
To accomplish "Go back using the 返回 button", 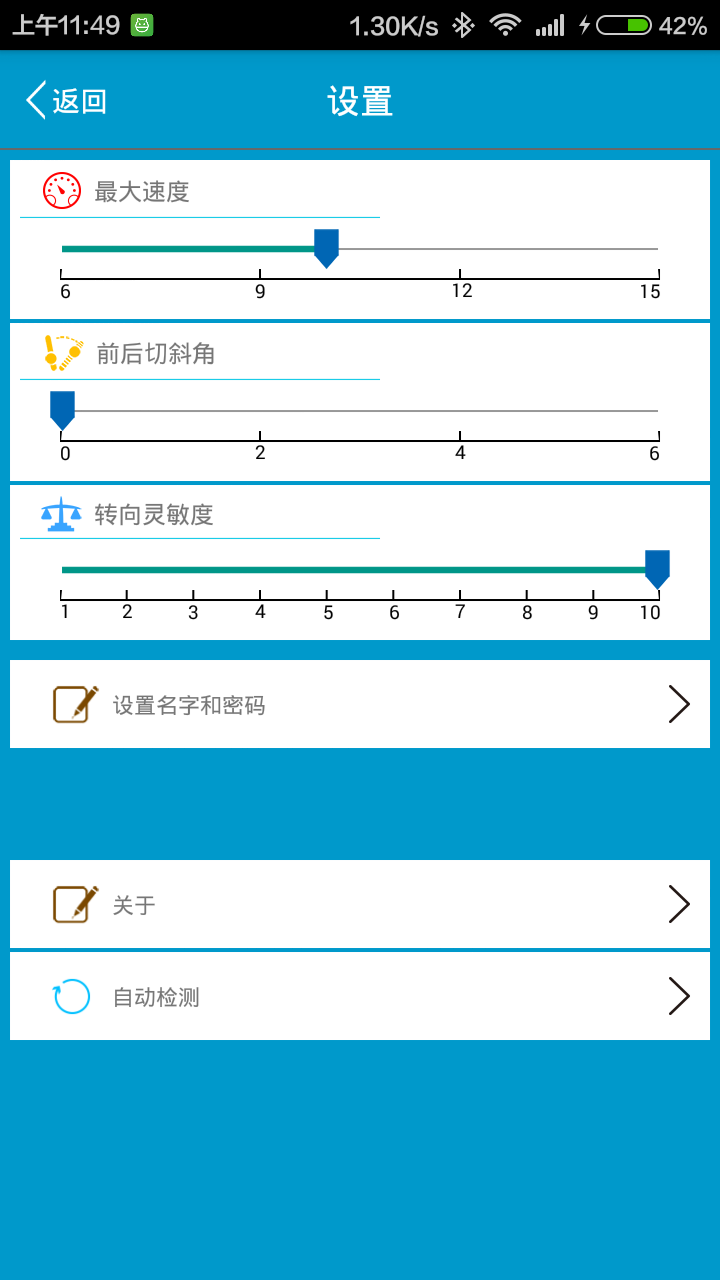I will pos(67,101).
